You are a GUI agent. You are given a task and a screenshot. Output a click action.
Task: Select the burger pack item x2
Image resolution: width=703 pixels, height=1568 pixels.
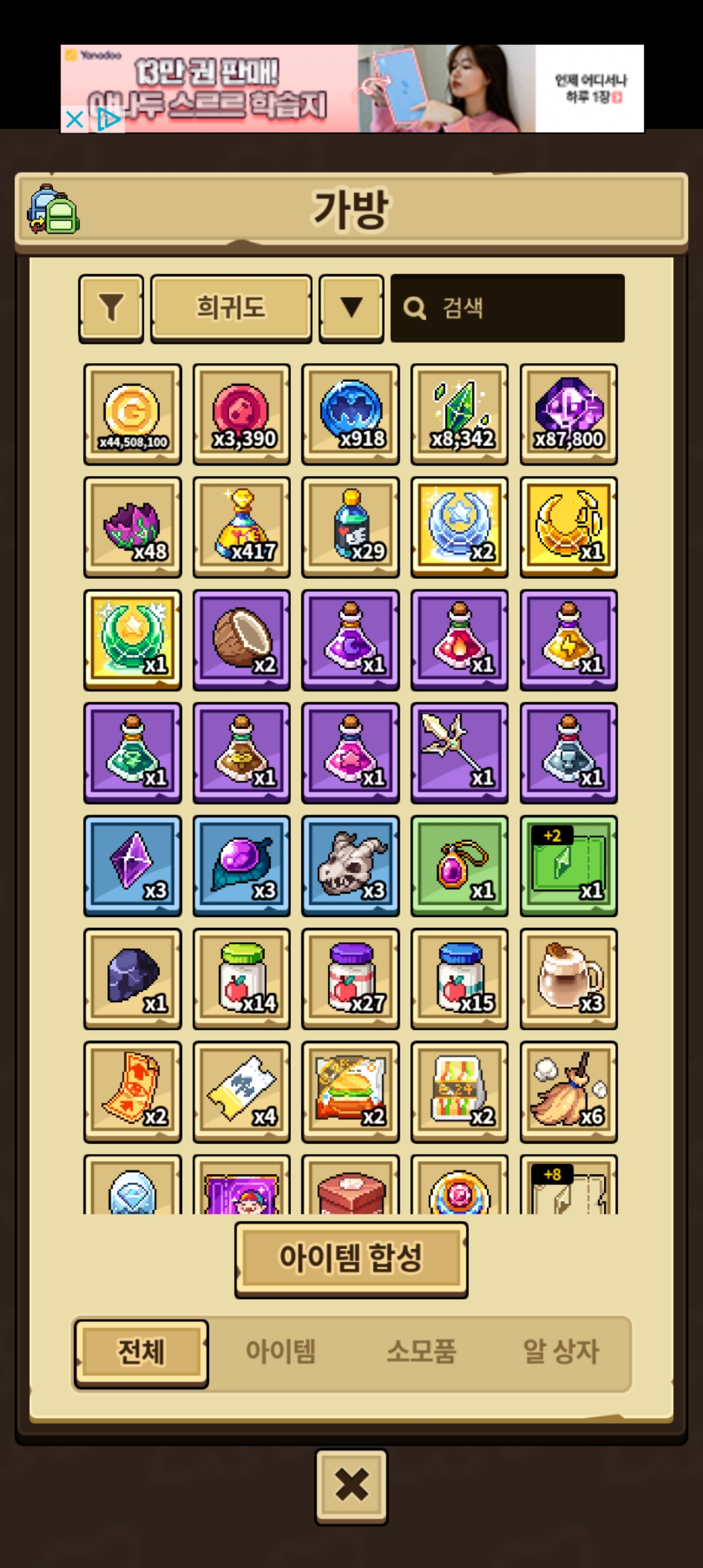(350, 1092)
